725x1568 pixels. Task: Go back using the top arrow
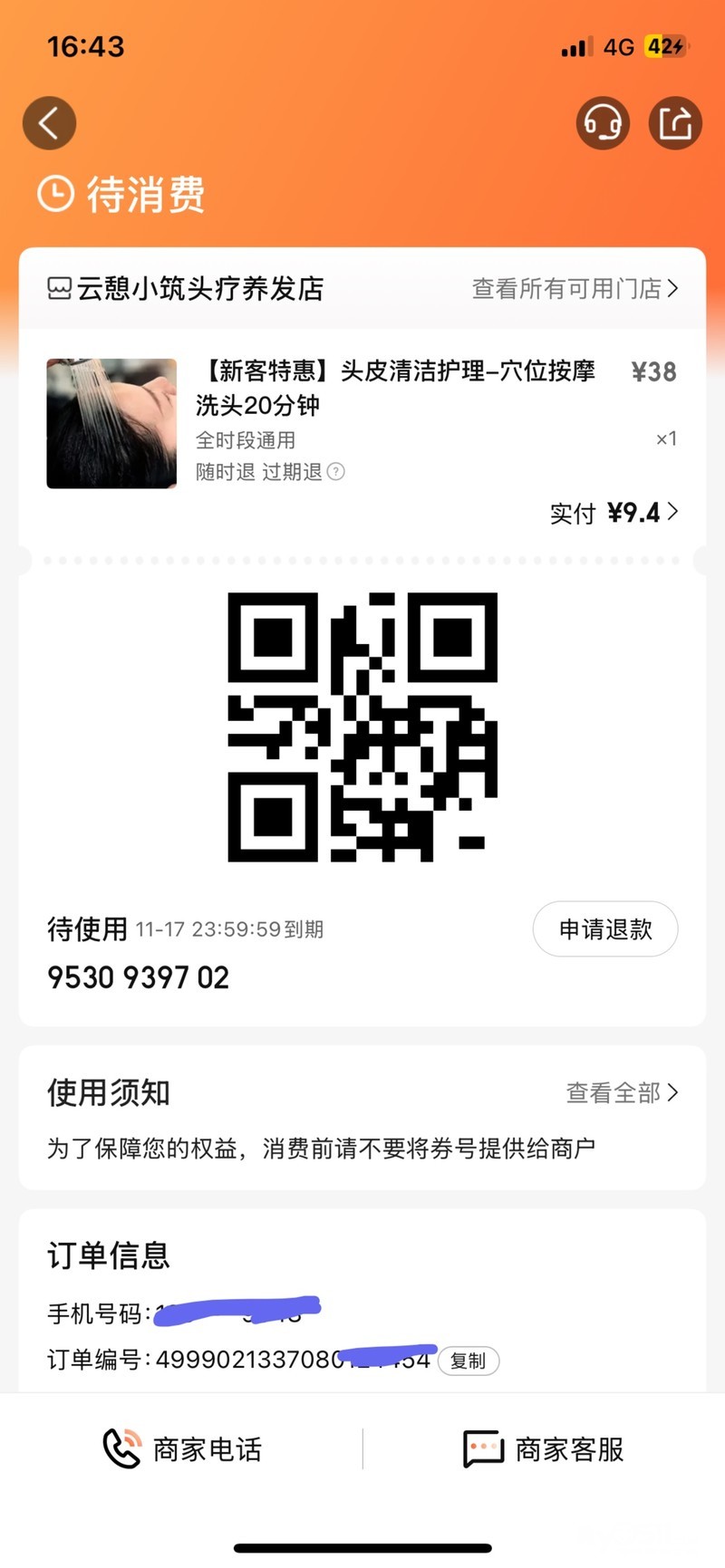coord(49,122)
